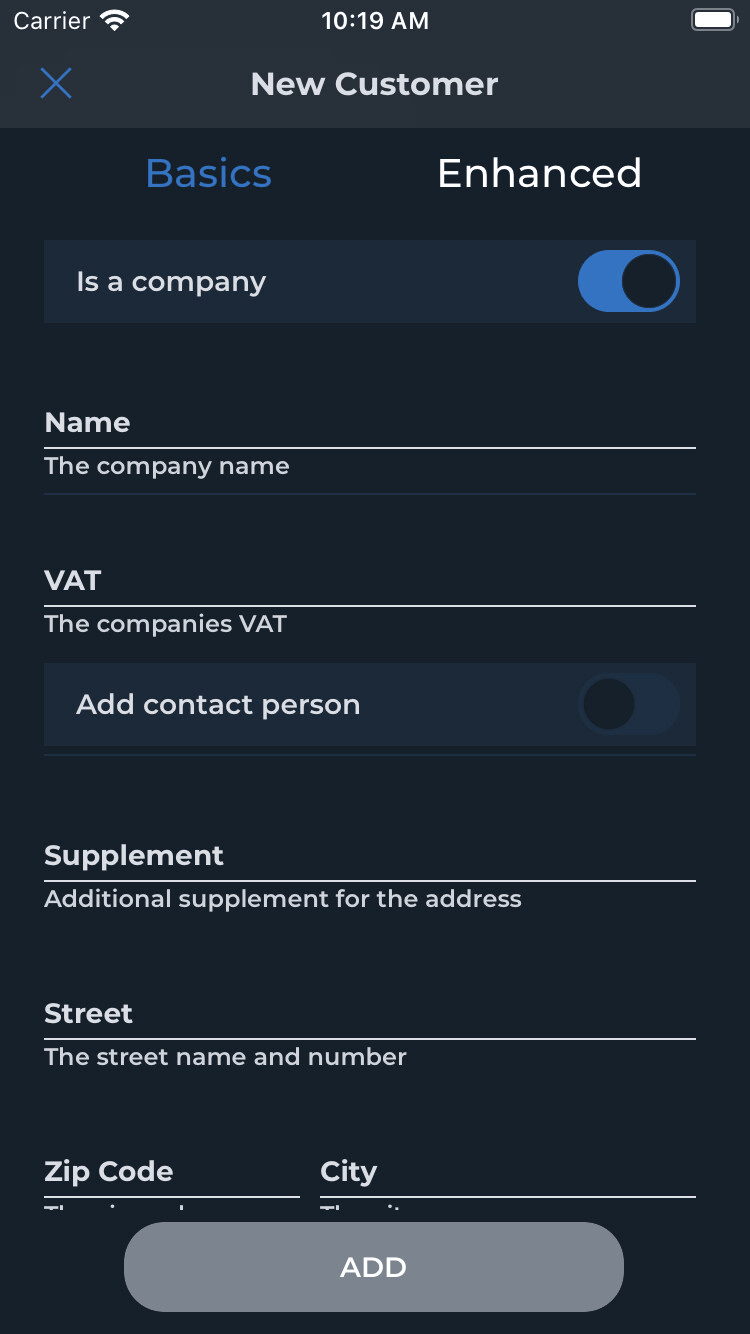
Task: Switch to the Enhanced tab
Action: [539, 174]
